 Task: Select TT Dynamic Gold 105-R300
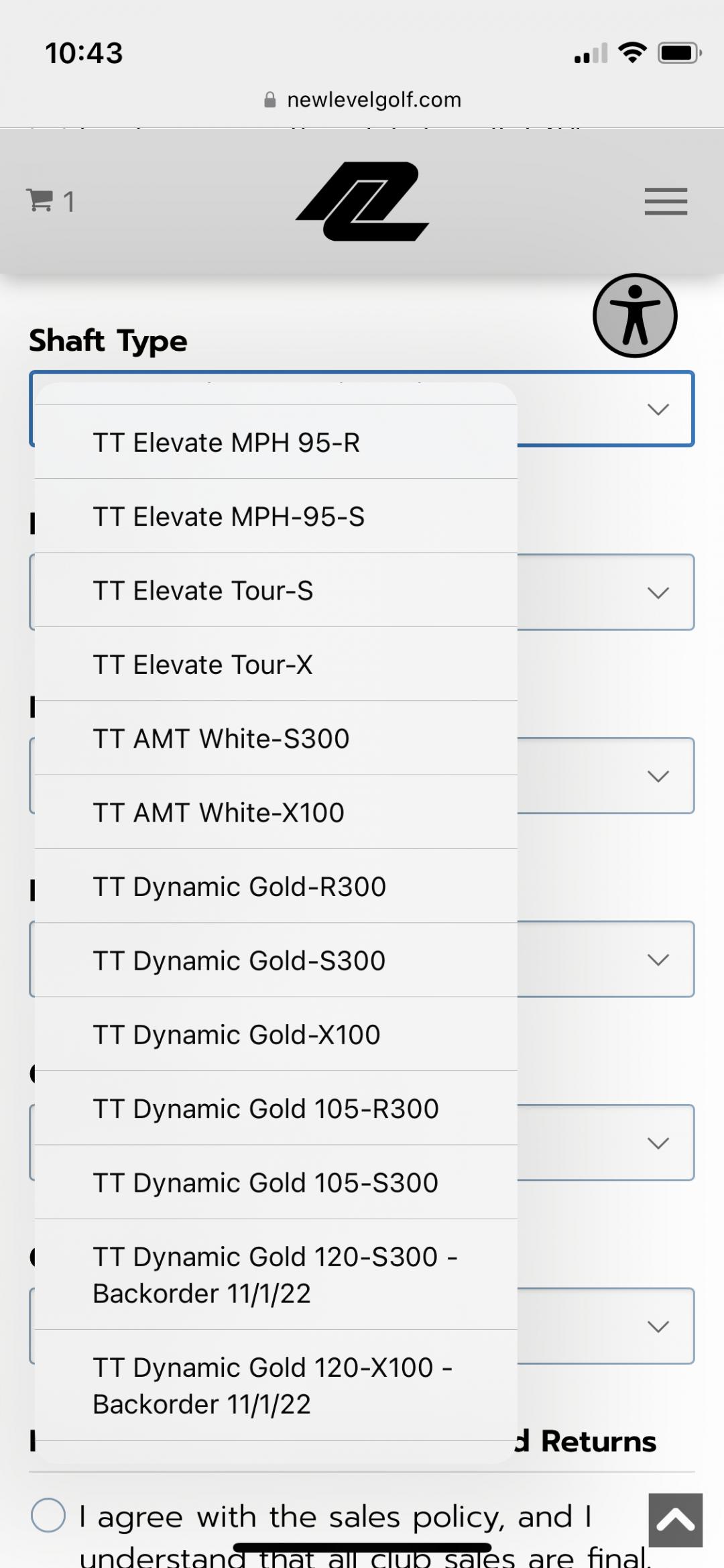tap(275, 1109)
